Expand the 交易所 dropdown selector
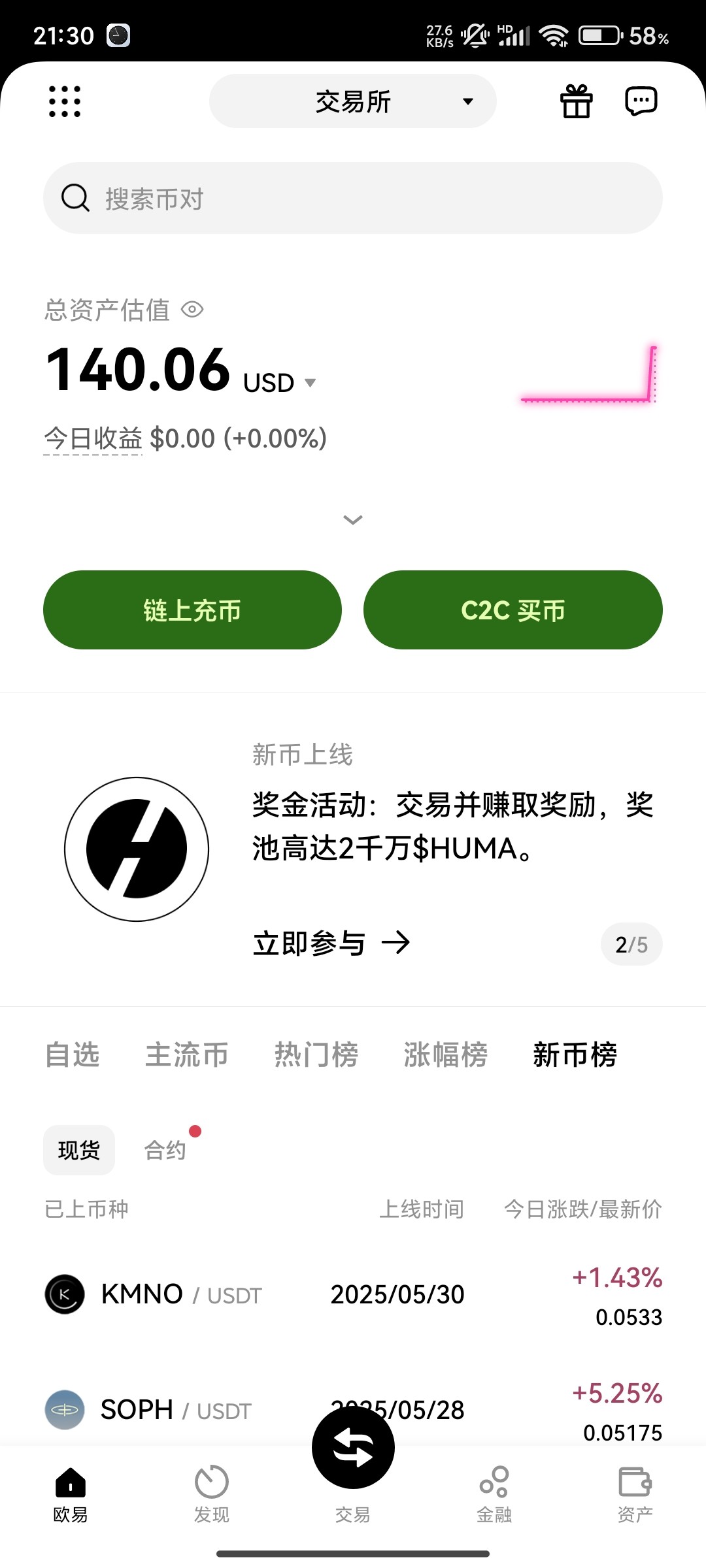This screenshot has width=706, height=1568. tap(353, 101)
